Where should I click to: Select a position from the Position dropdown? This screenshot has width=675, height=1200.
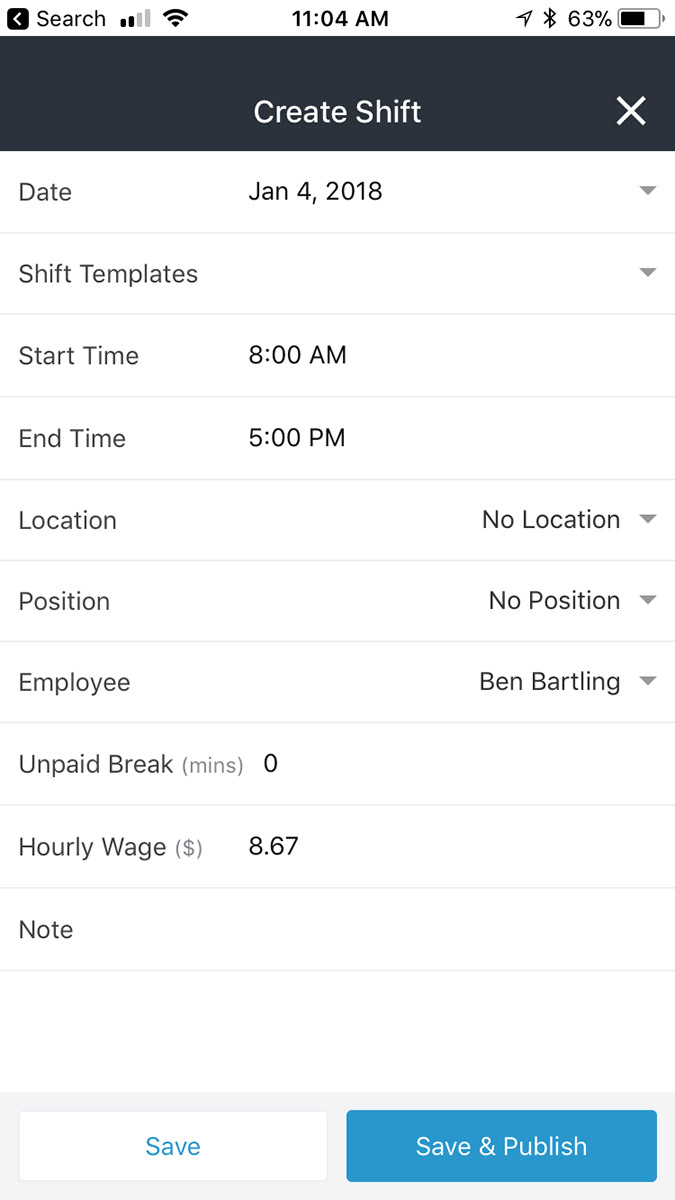(x=337, y=601)
